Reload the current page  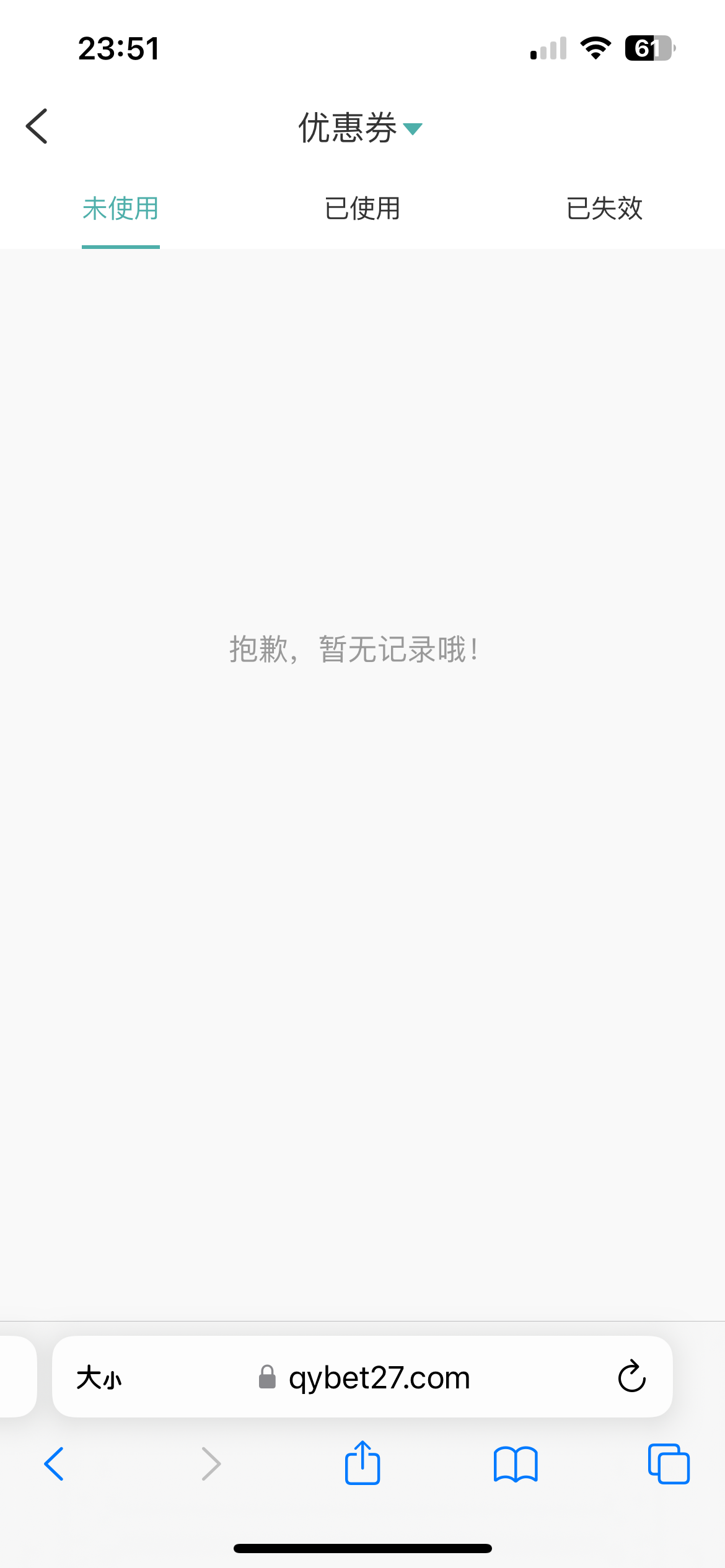(x=631, y=1377)
